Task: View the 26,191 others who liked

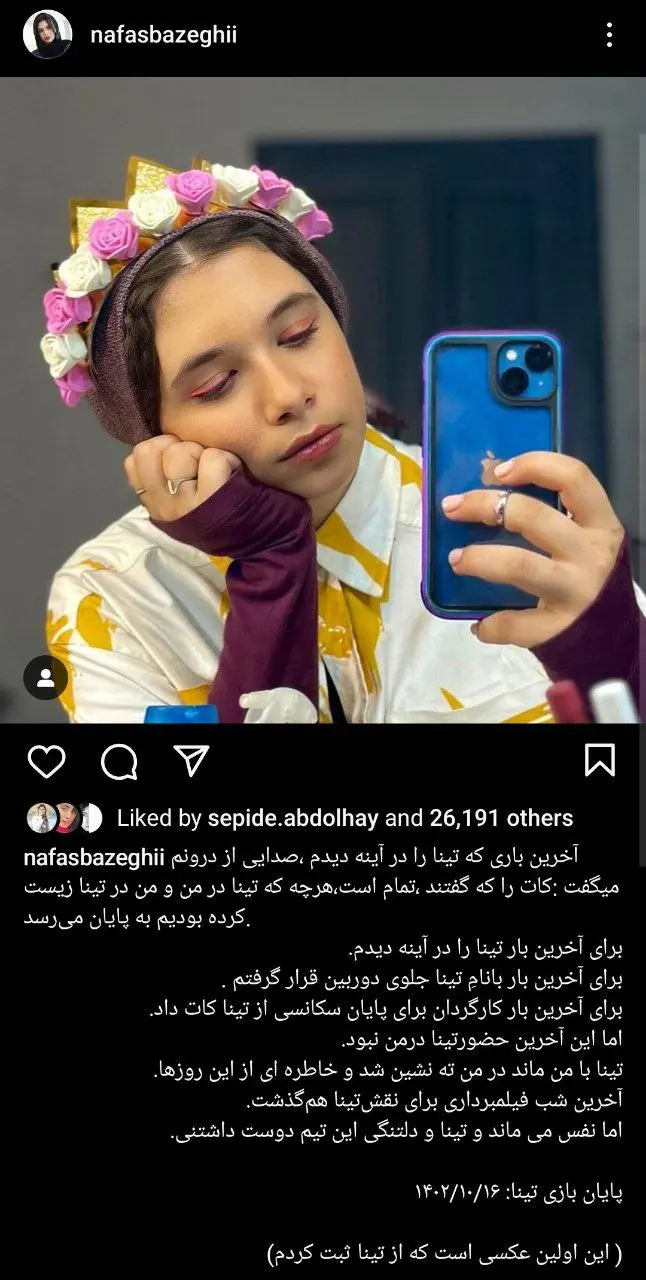Action: pyautogui.click(x=501, y=818)
